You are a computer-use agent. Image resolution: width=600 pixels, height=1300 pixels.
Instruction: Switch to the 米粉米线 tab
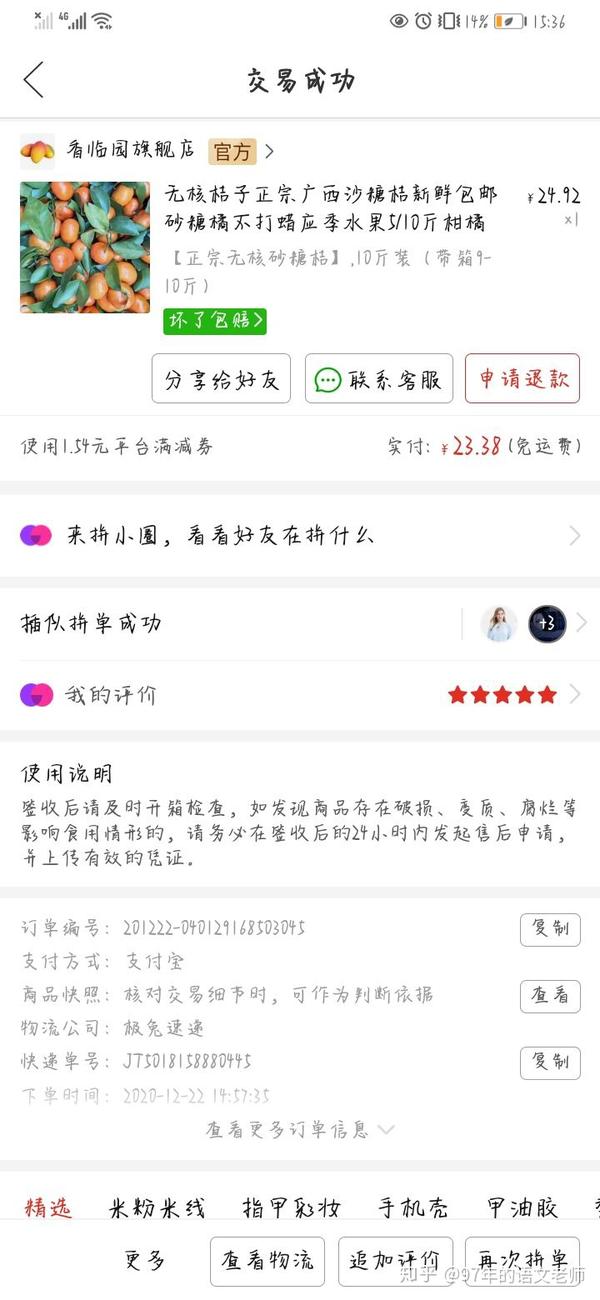coord(157,1208)
